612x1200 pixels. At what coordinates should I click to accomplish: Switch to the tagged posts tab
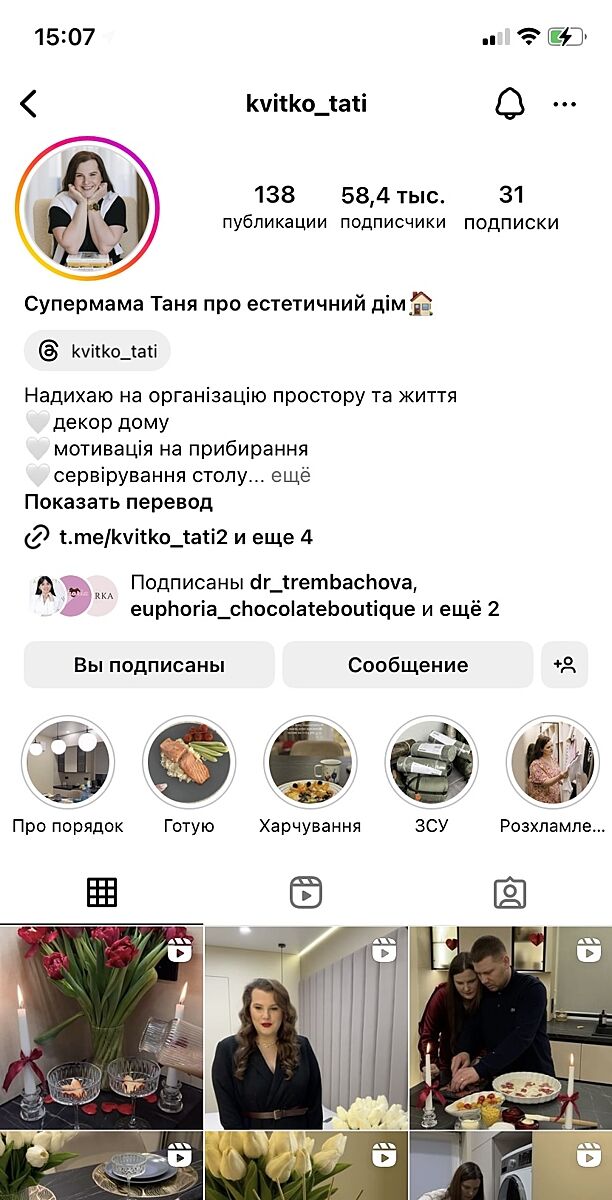click(510, 892)
